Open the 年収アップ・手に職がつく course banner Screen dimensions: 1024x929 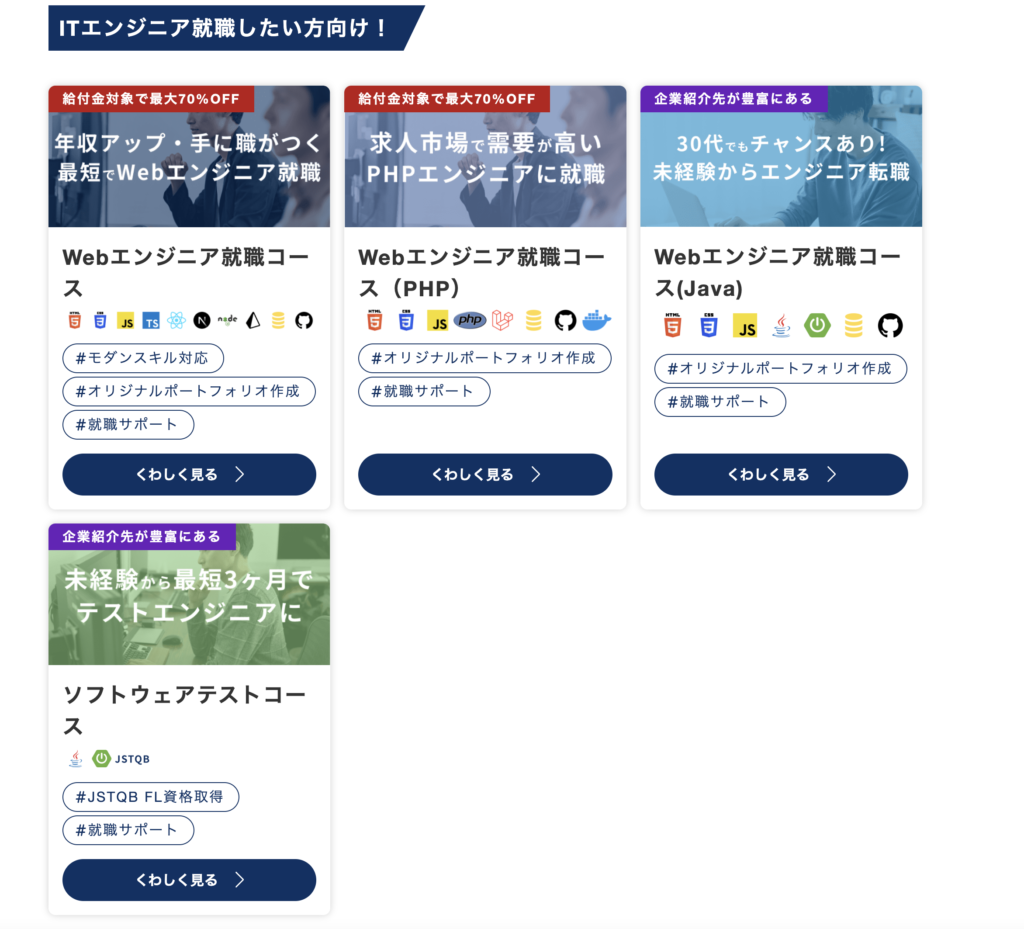click(189, 157)
